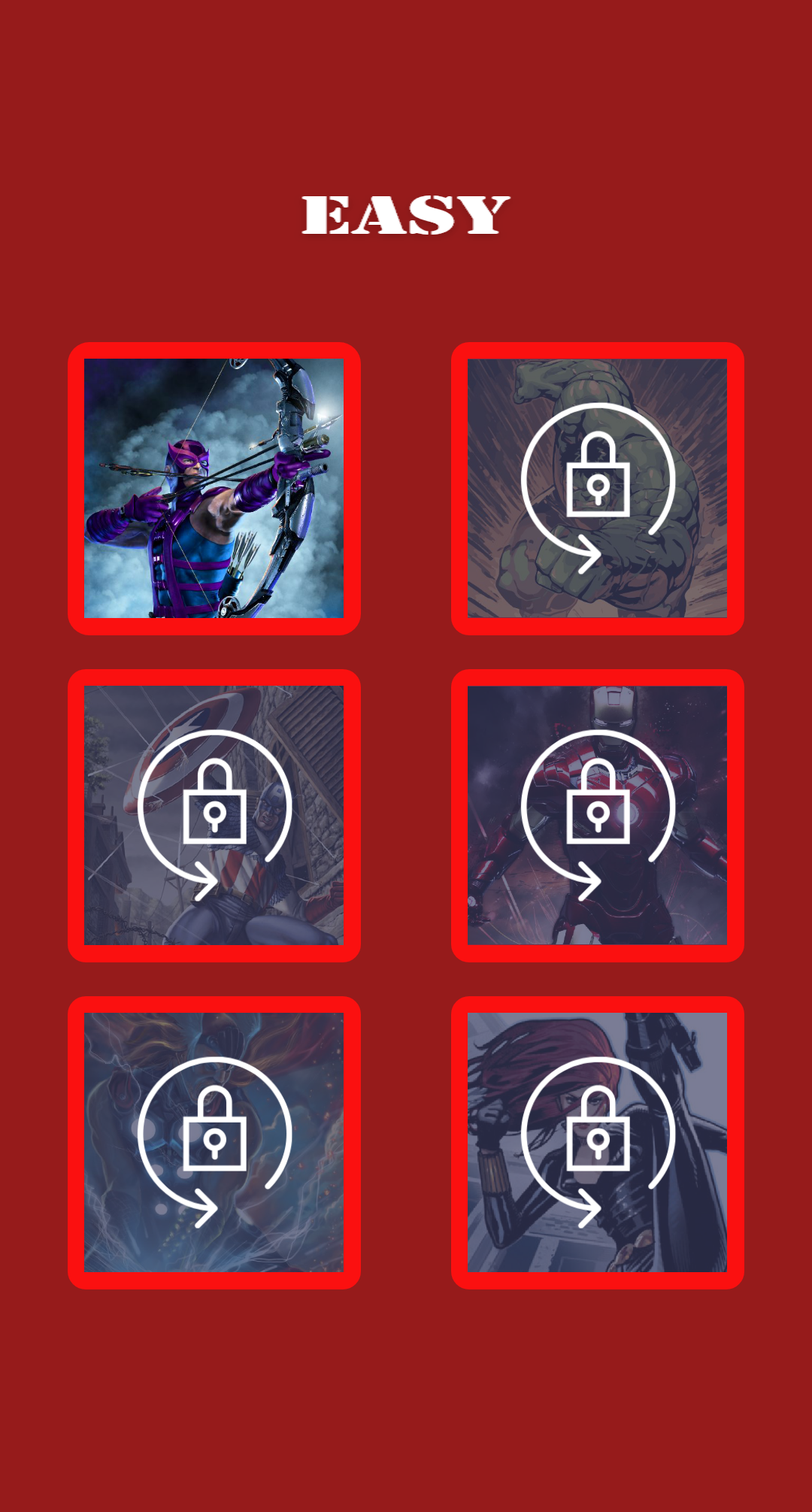Screen dimensions: 812x1512
Task: Unlock the Thor lightning puzzle tile
Action: point(214,1142)
